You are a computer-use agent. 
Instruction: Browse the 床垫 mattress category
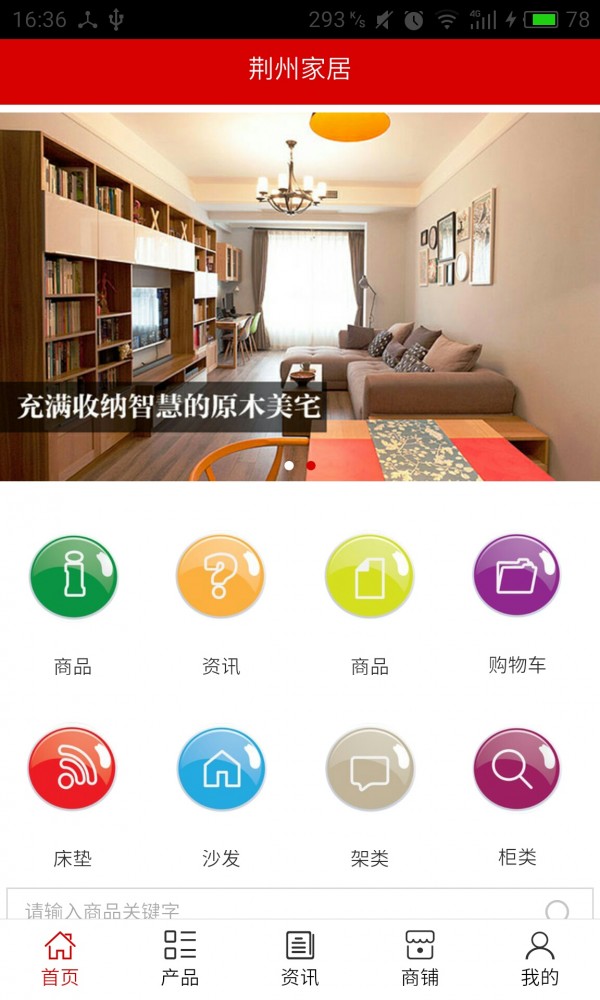point(73,769)
